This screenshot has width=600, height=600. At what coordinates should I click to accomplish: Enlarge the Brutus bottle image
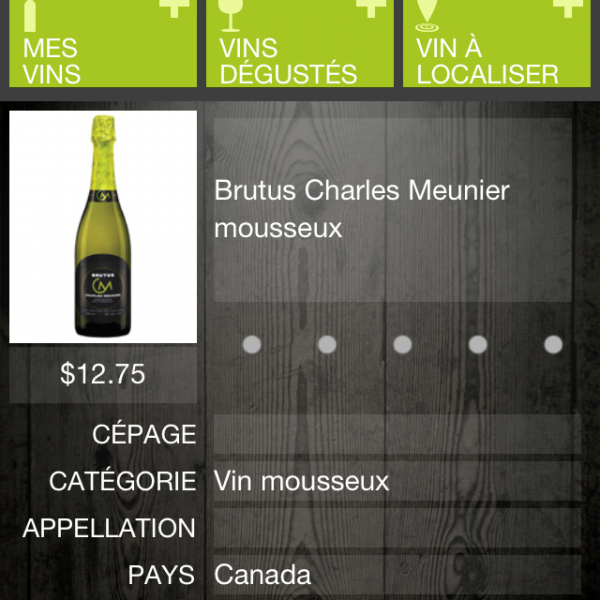tap(103, 227)
